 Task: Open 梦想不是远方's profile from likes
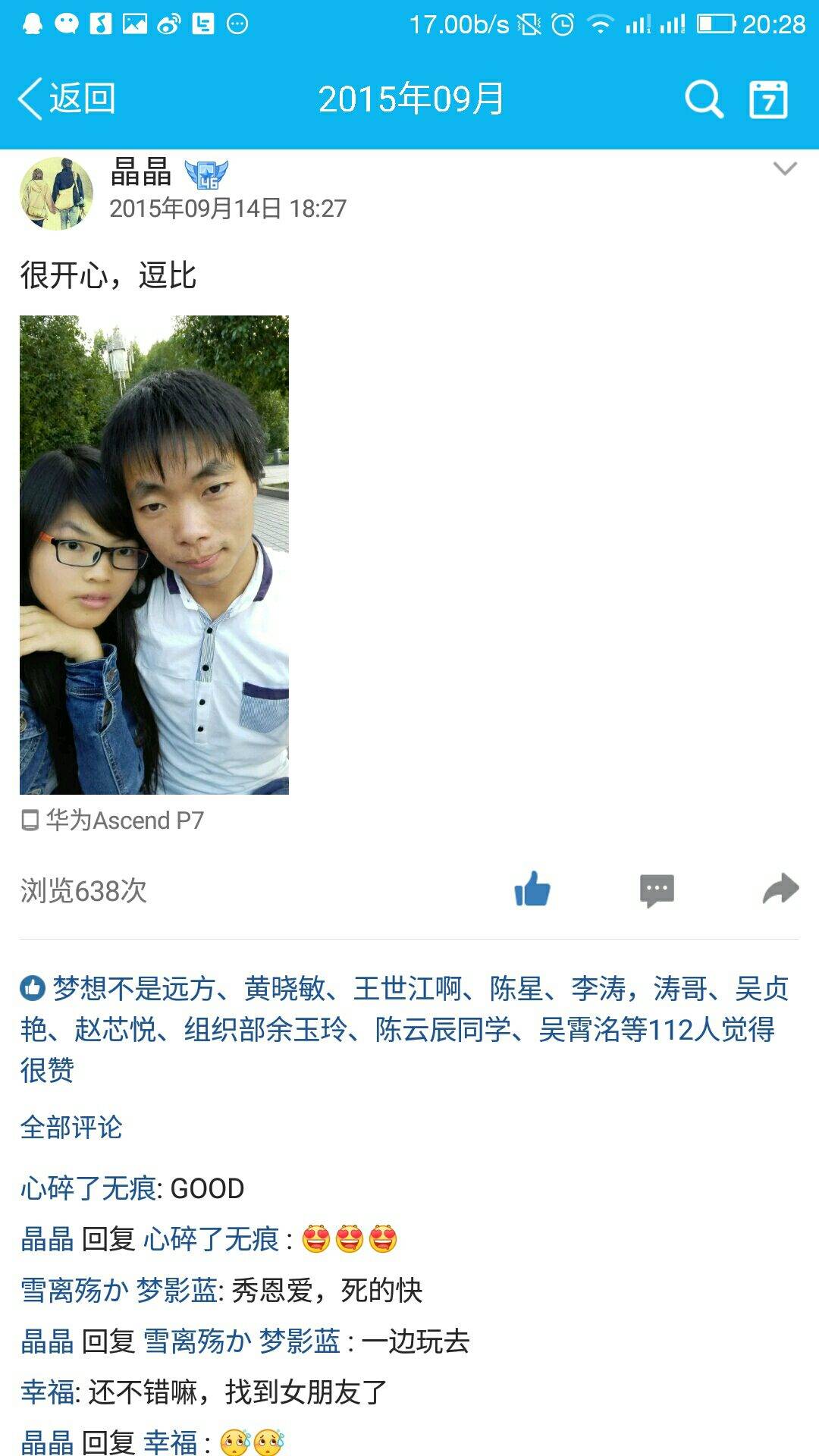(133, 989)
